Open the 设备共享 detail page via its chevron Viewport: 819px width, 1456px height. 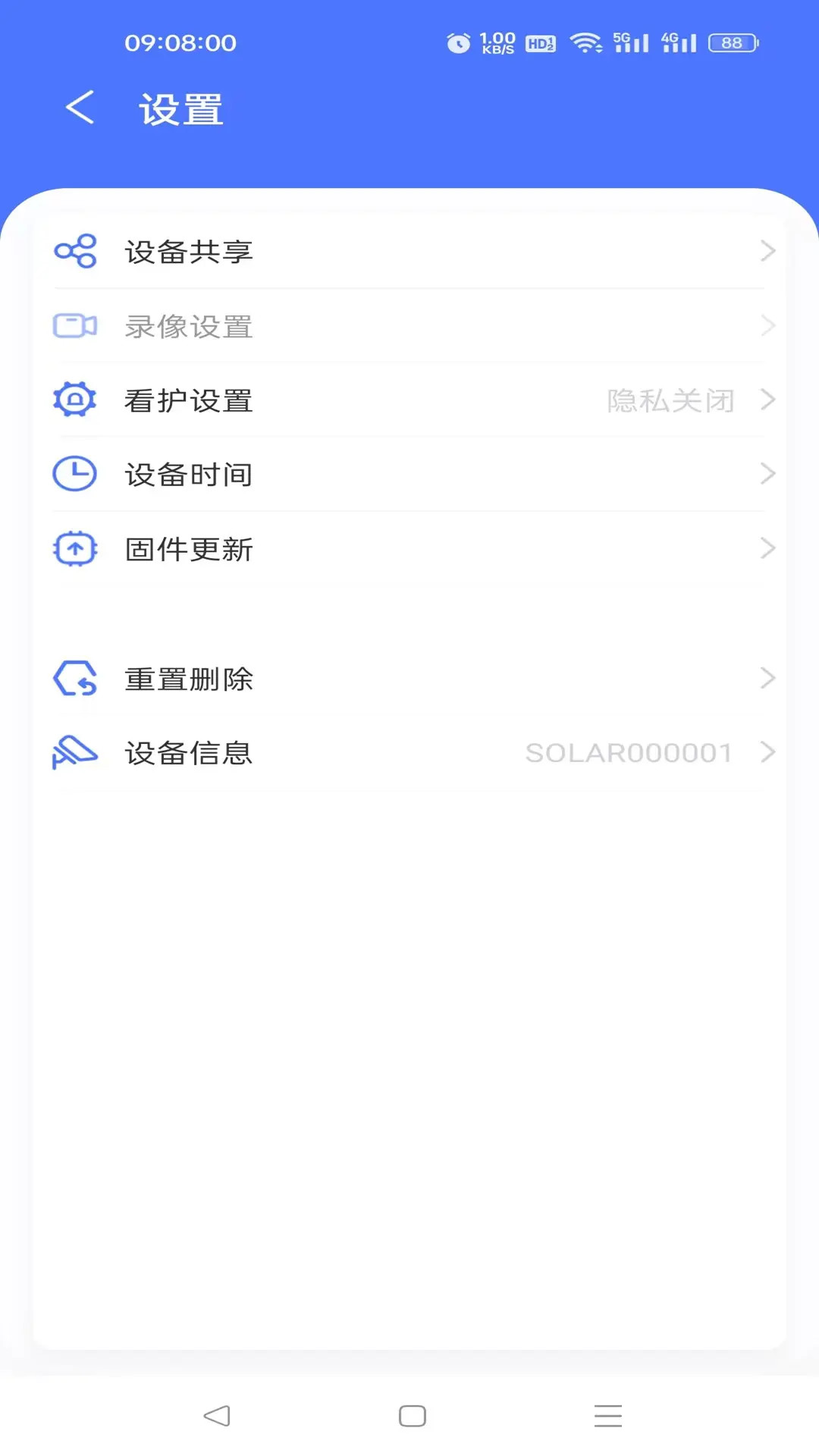point(768,250)
